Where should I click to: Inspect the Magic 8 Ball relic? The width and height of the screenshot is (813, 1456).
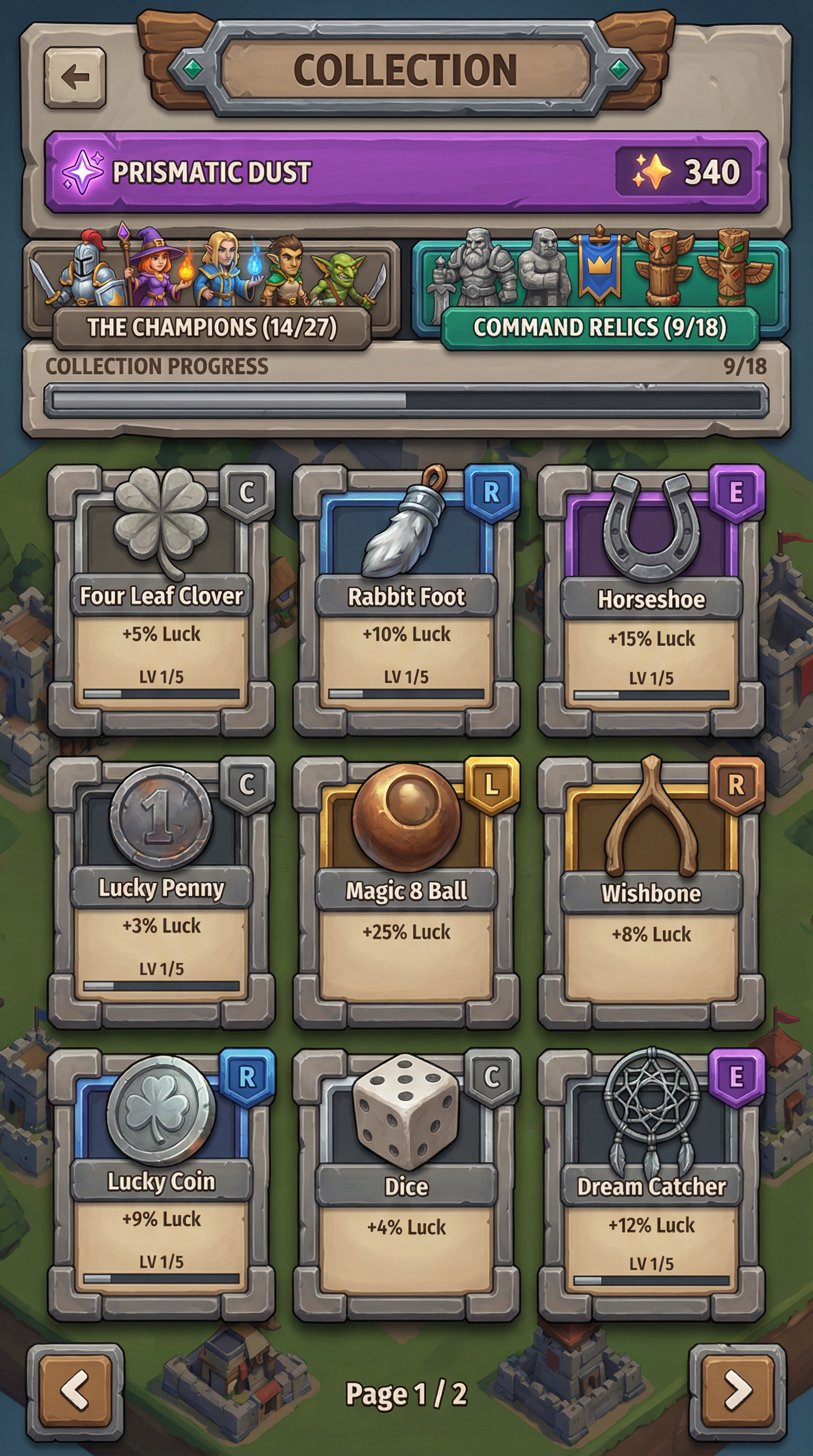click(406, 891)
